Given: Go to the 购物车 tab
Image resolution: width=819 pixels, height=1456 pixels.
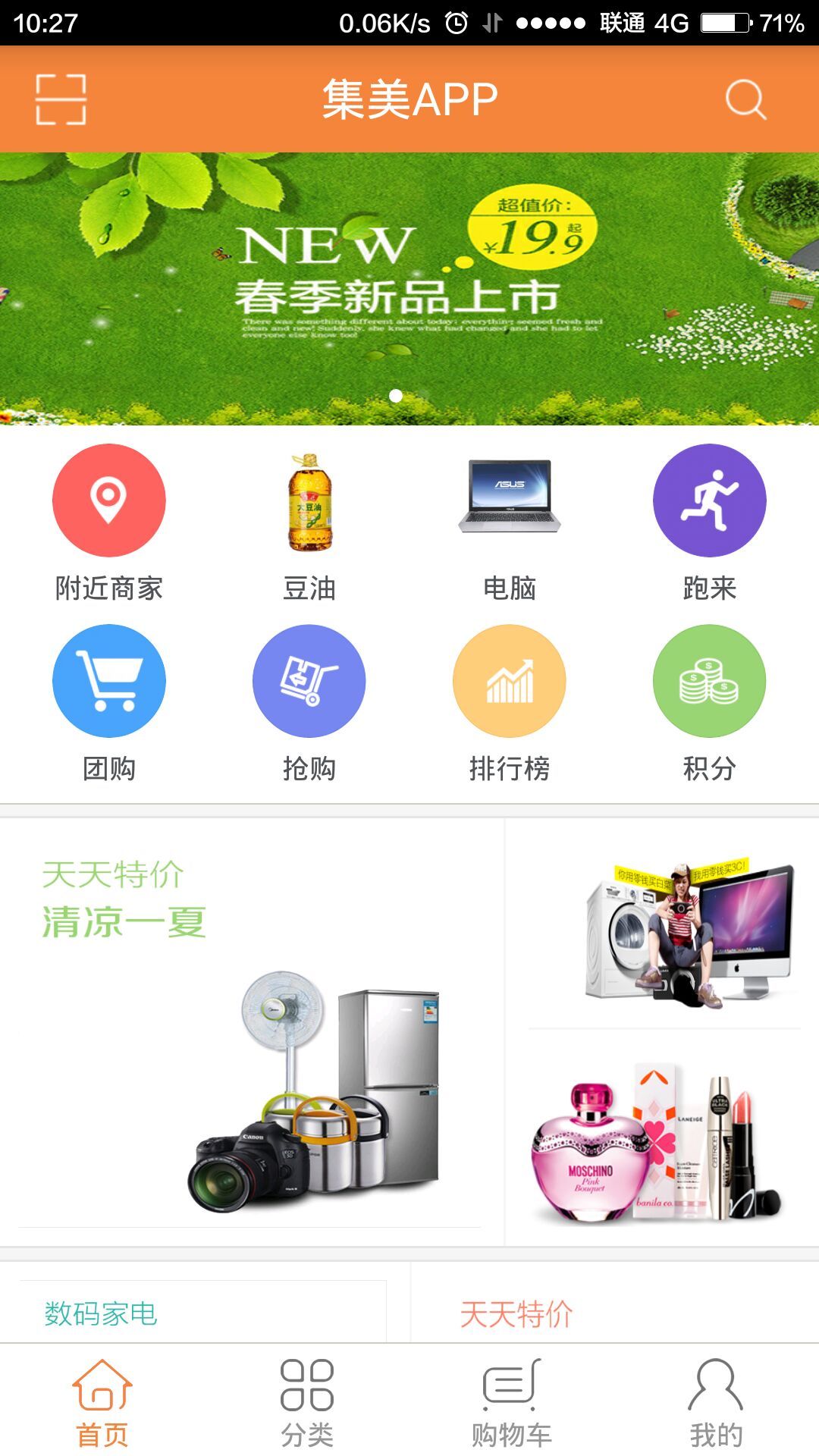Looking at the screenshot, I should point(512,1403).
